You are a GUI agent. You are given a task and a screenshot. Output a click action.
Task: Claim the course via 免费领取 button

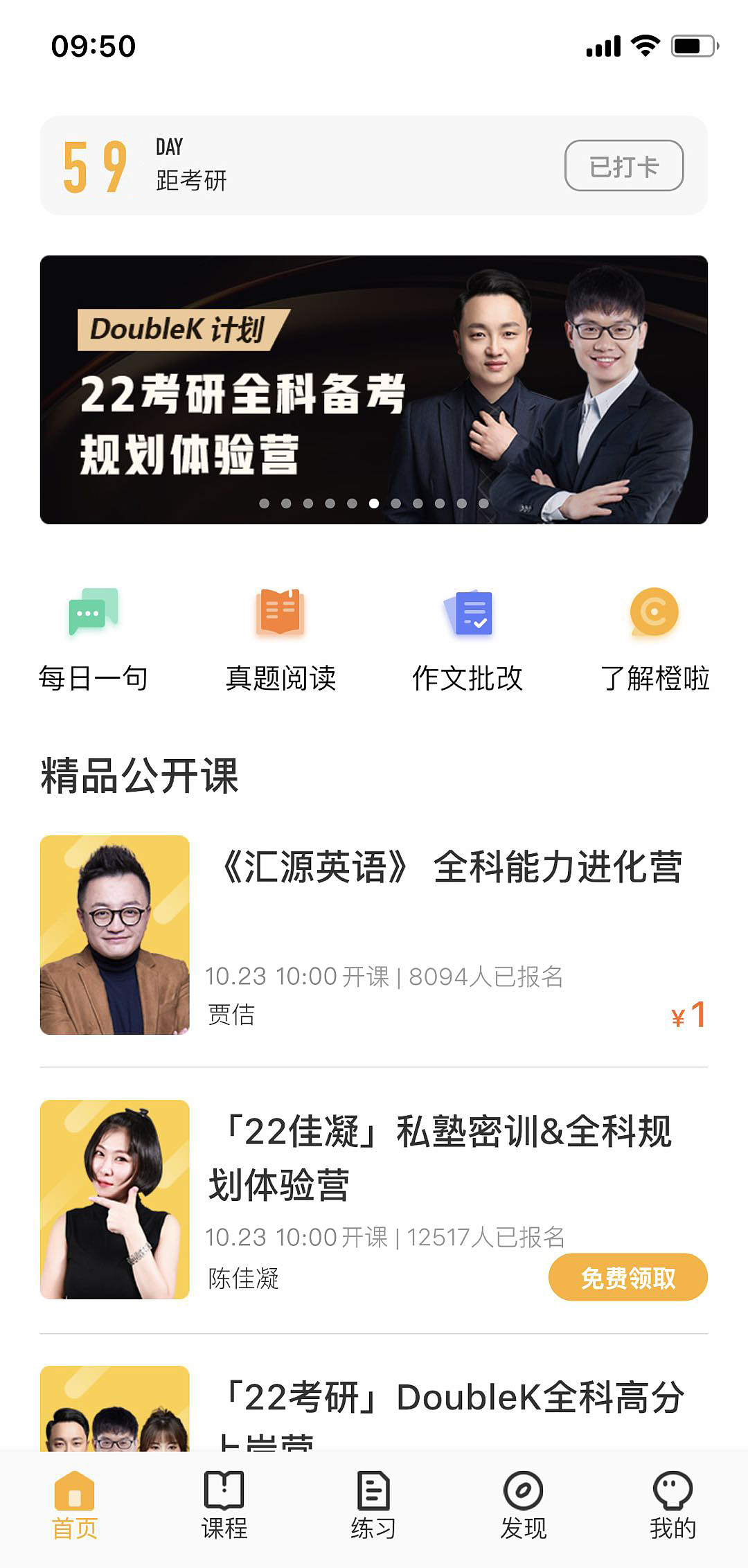click(x=627, y=1276)
